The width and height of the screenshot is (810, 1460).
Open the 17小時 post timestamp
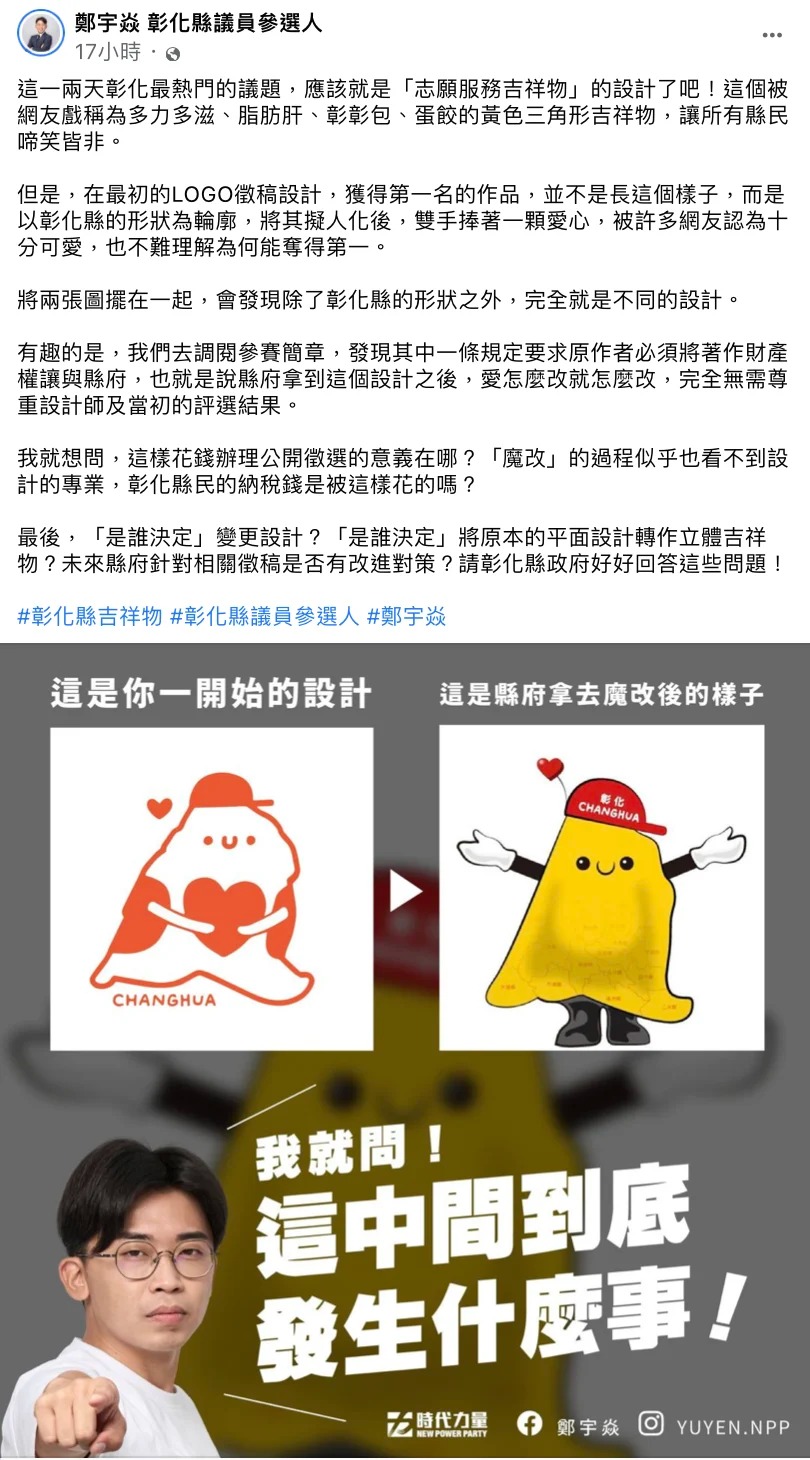coord(108,52)
